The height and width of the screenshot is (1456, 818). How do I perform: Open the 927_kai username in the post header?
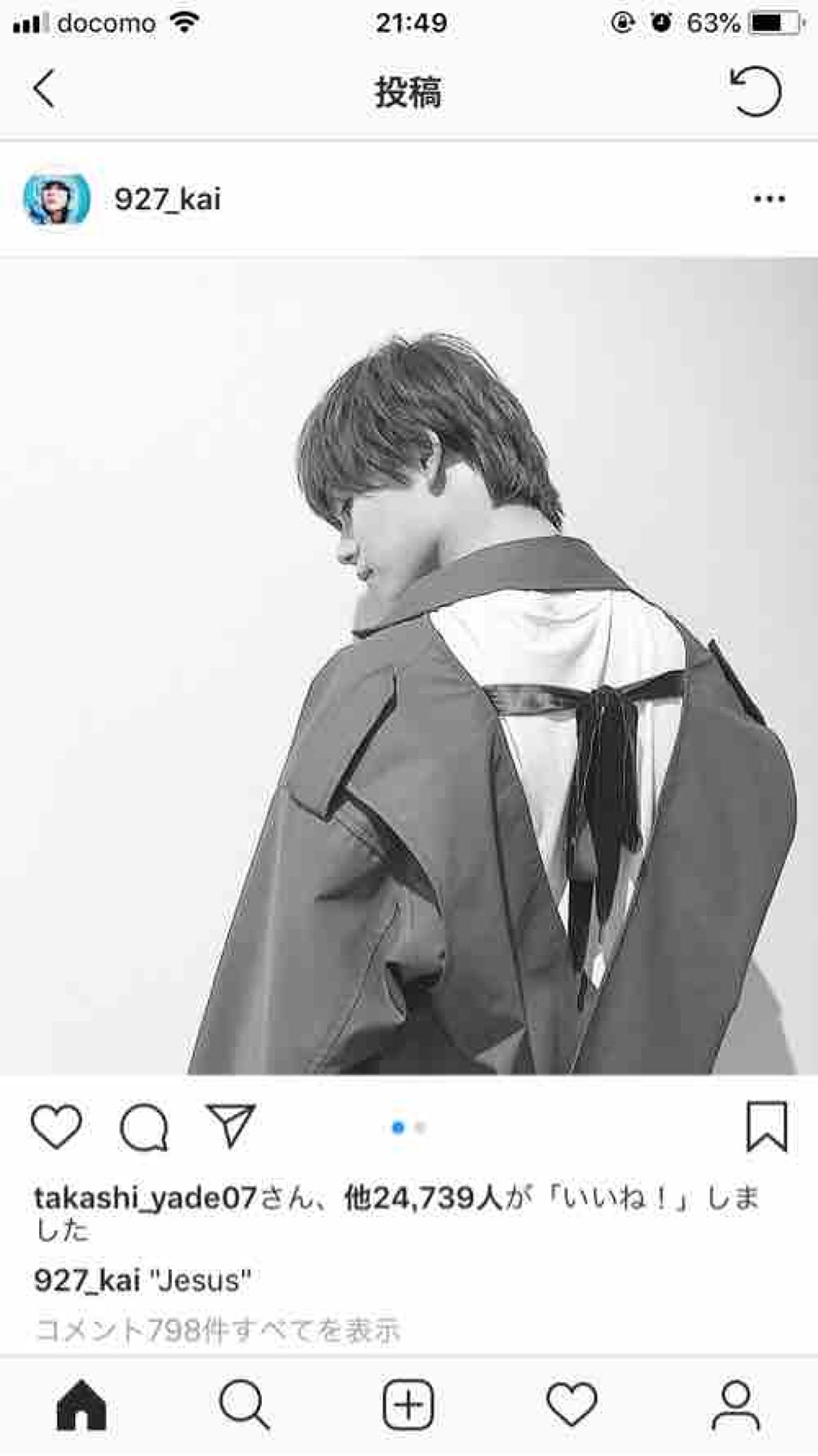[x=167, y=200]
